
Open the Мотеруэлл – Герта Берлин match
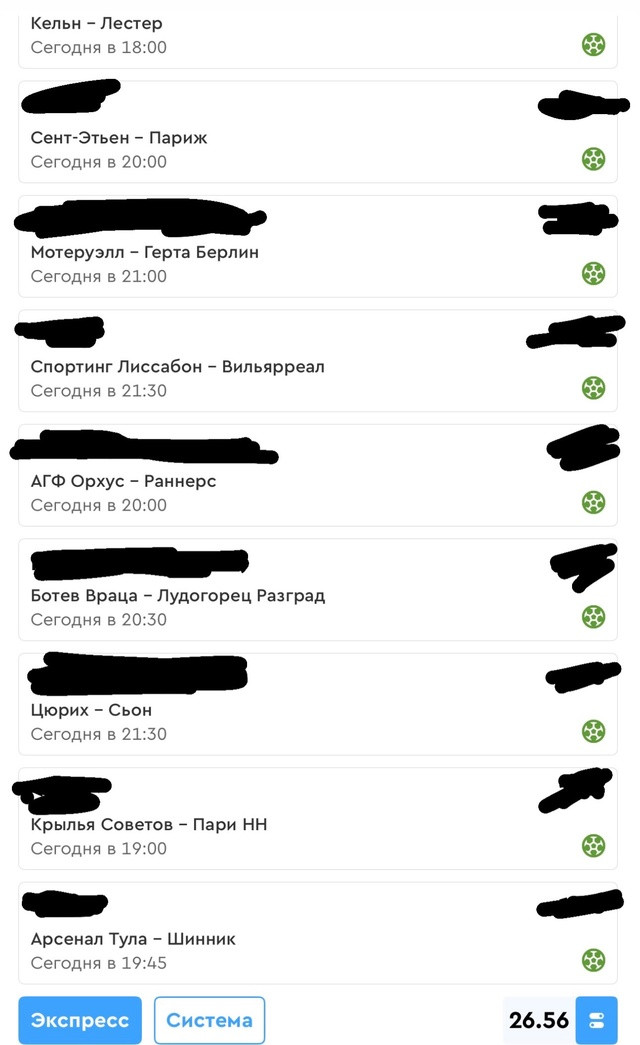pos(318,247)
